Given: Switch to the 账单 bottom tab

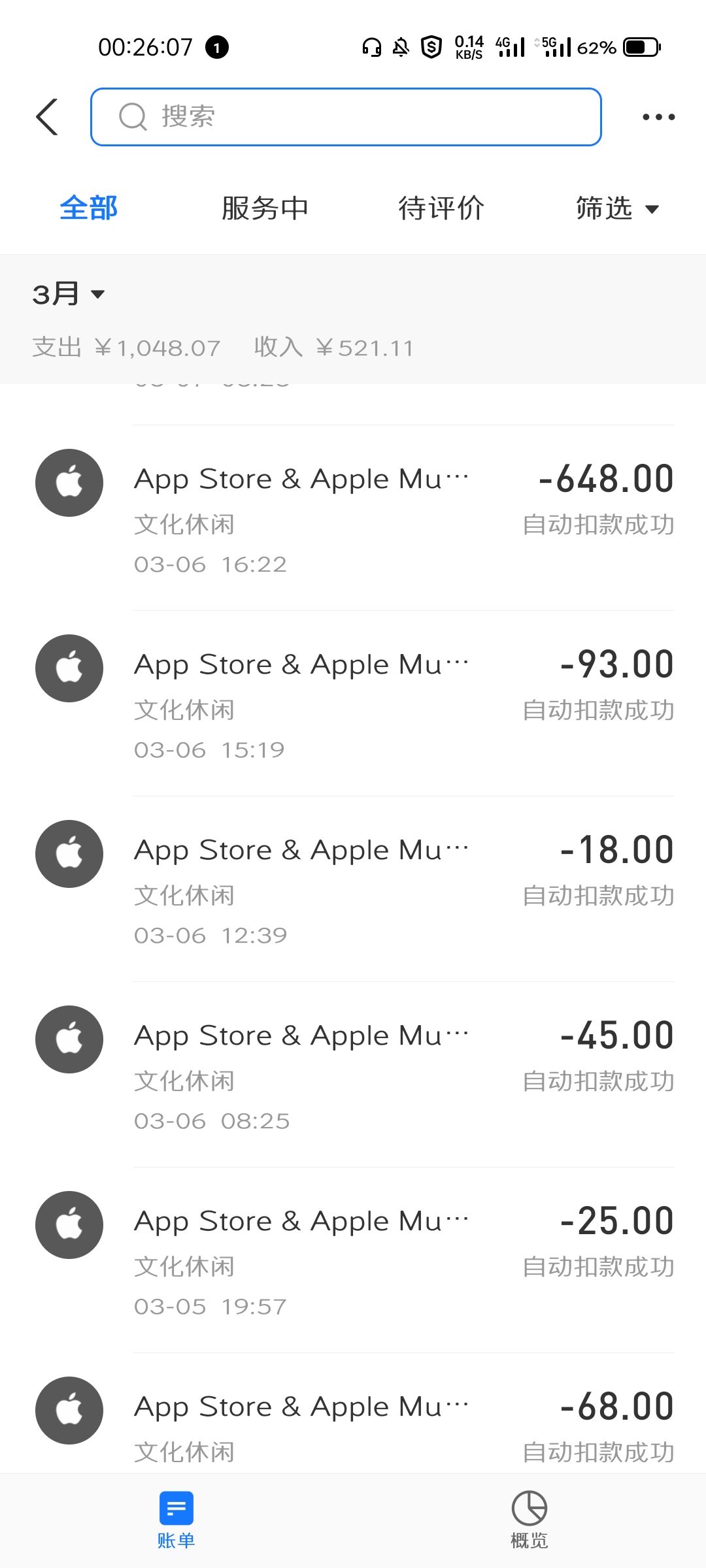Looking at the screenshot, I should coord(176,1520).
